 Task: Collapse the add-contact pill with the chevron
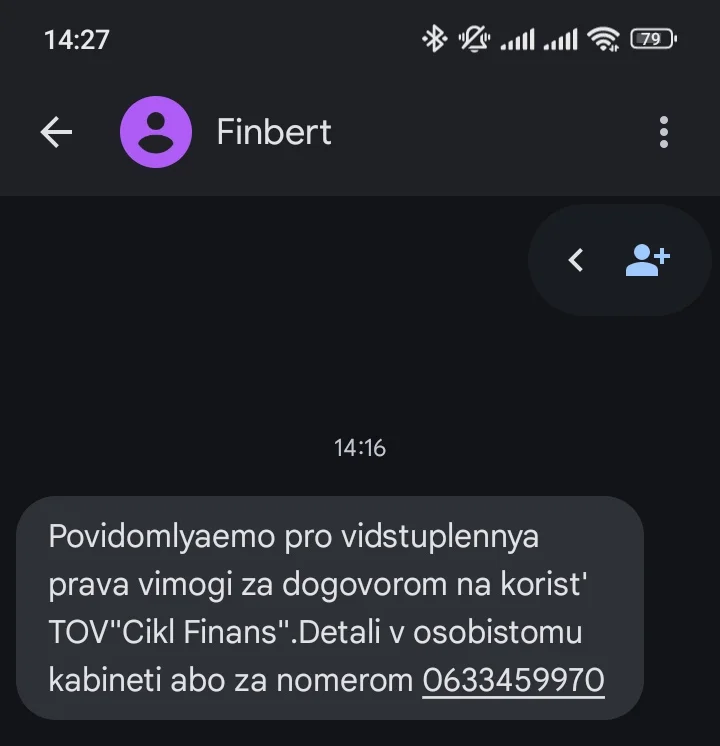click(x=575, y=260)
